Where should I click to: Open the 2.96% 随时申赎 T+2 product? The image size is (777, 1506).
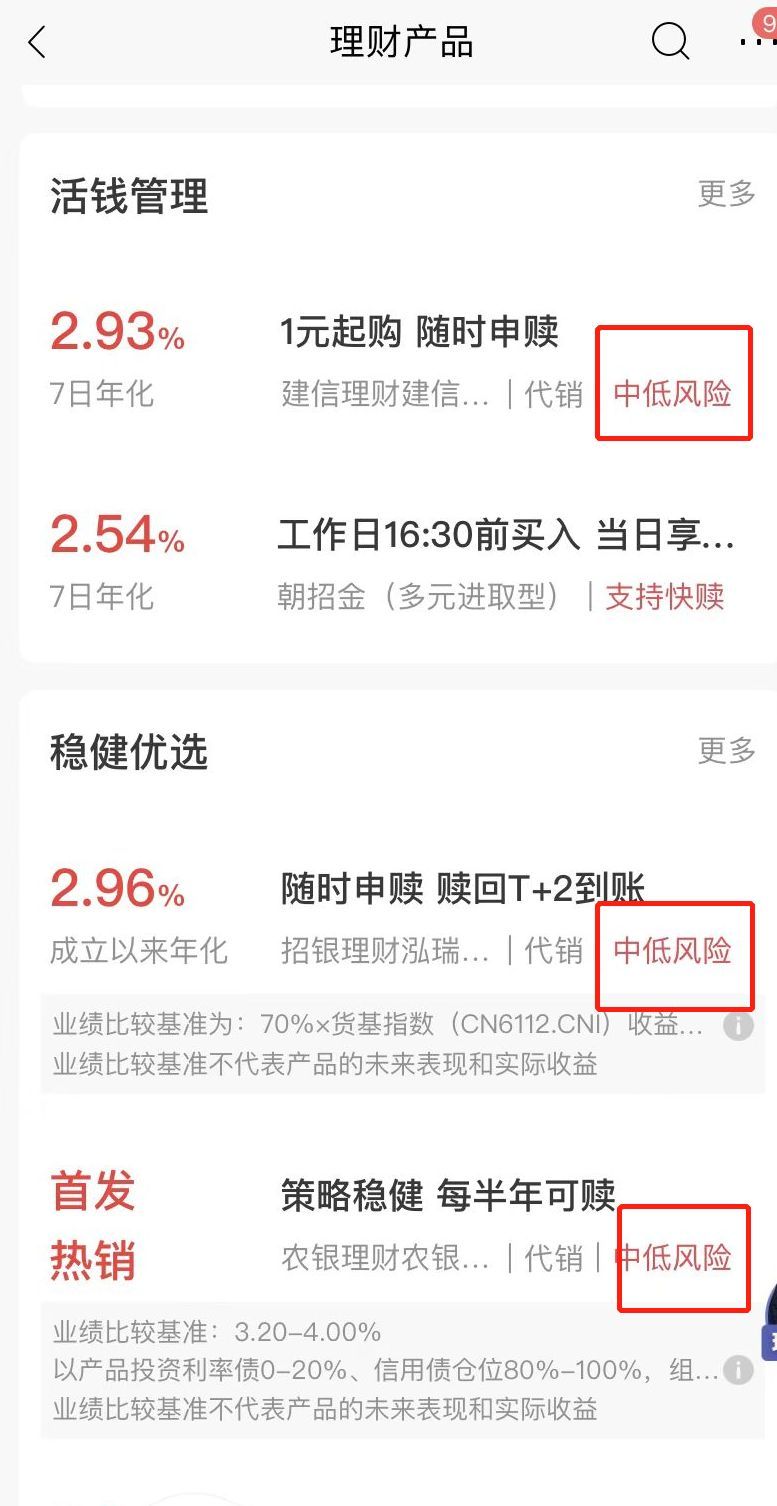point(462,888)
